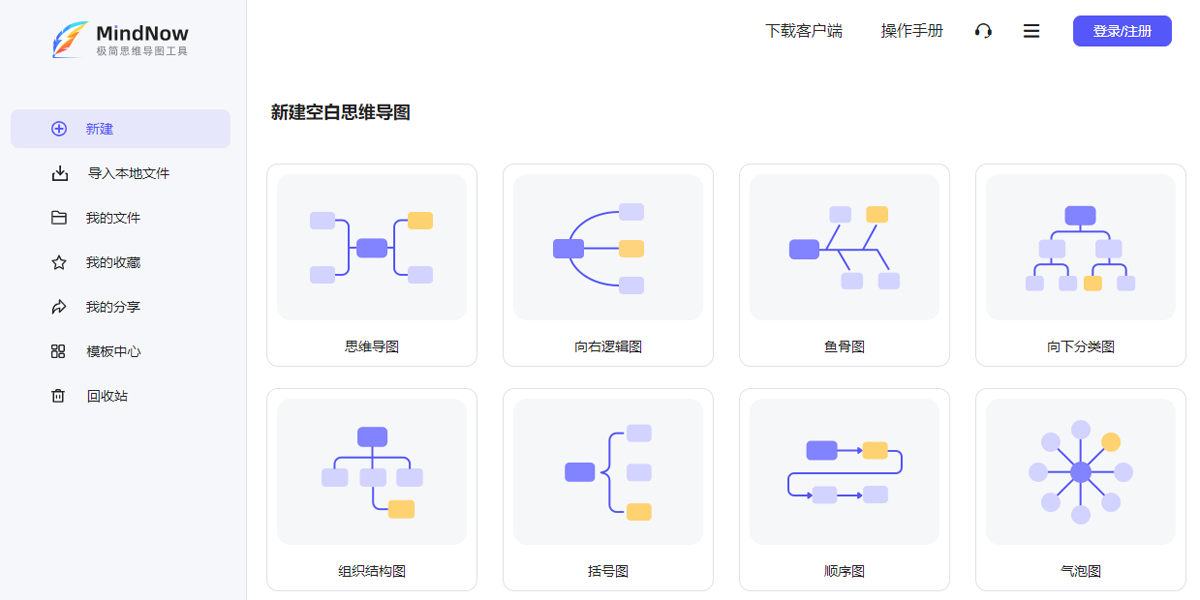Viewport: 1200px width, 600px height.
Task: Select the 括号图 template
Action: coord(607,488)
